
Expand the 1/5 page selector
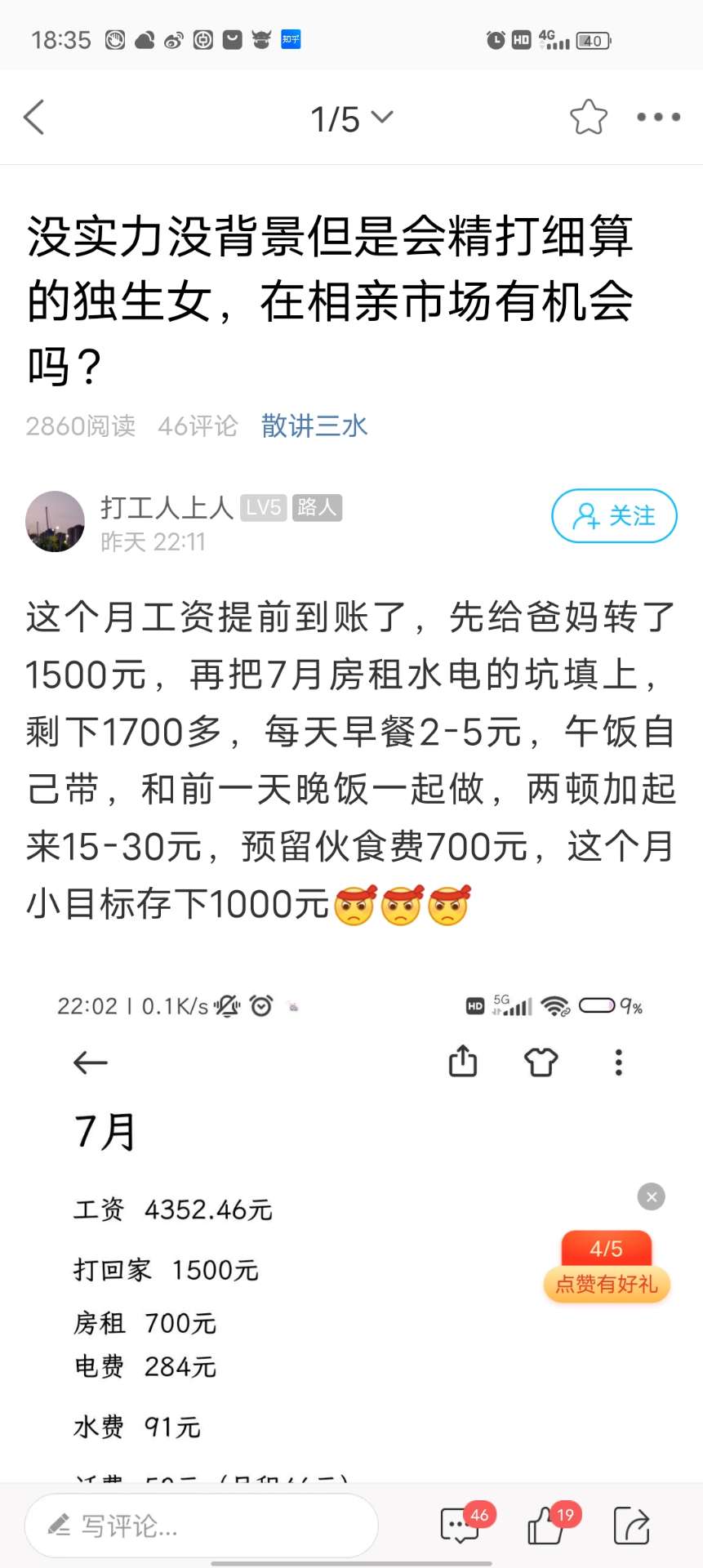pos(351,119)
